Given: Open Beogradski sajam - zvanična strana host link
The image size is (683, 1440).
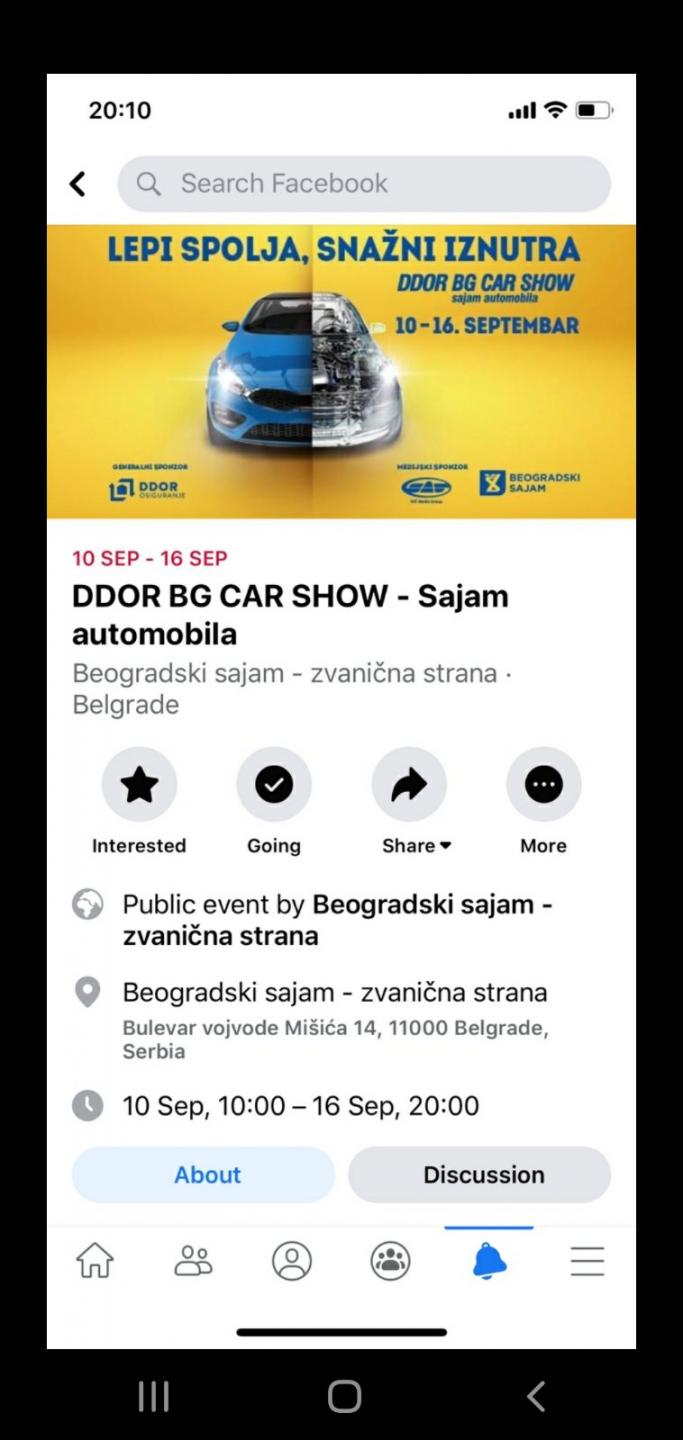Looking at the screenshot, I should pyautogui.click(x=338, y=920).
